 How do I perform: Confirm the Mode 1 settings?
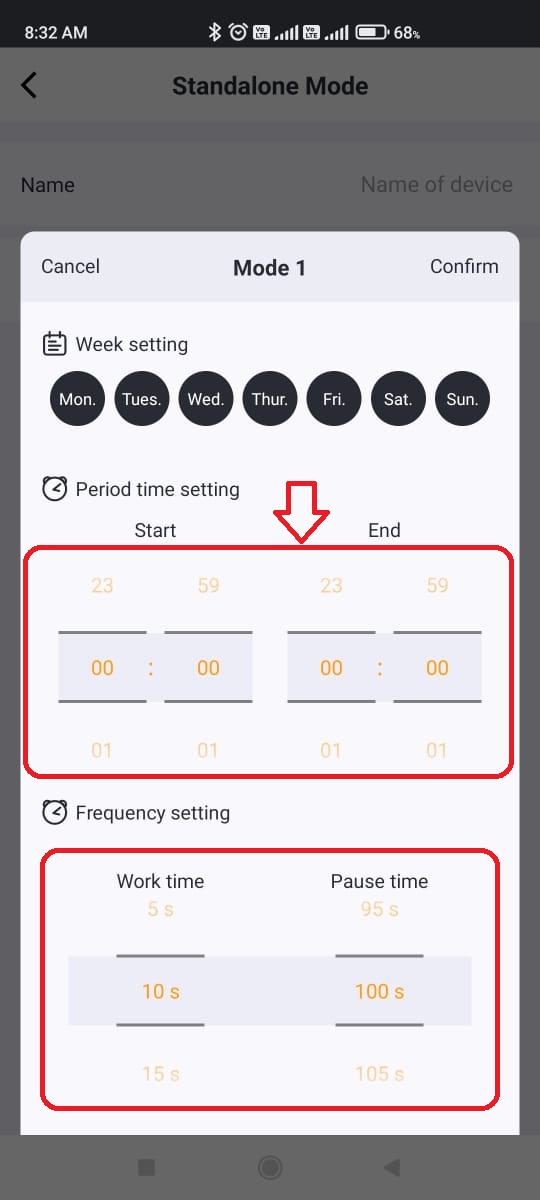tap(464, 266)
